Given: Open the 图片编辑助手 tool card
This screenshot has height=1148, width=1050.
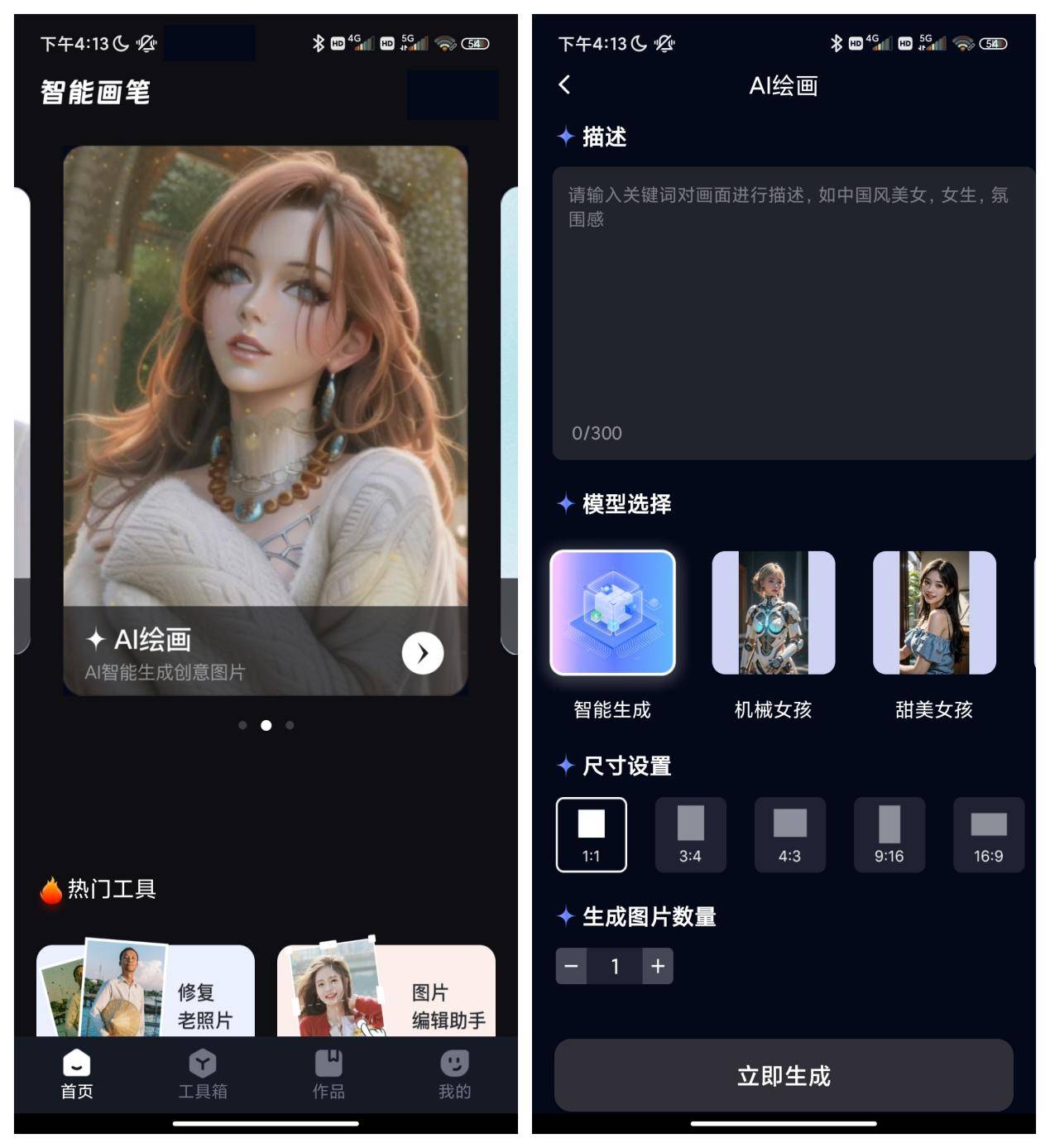Looking at the screenshot, I should pyautogui.click(x=386, y=992).
